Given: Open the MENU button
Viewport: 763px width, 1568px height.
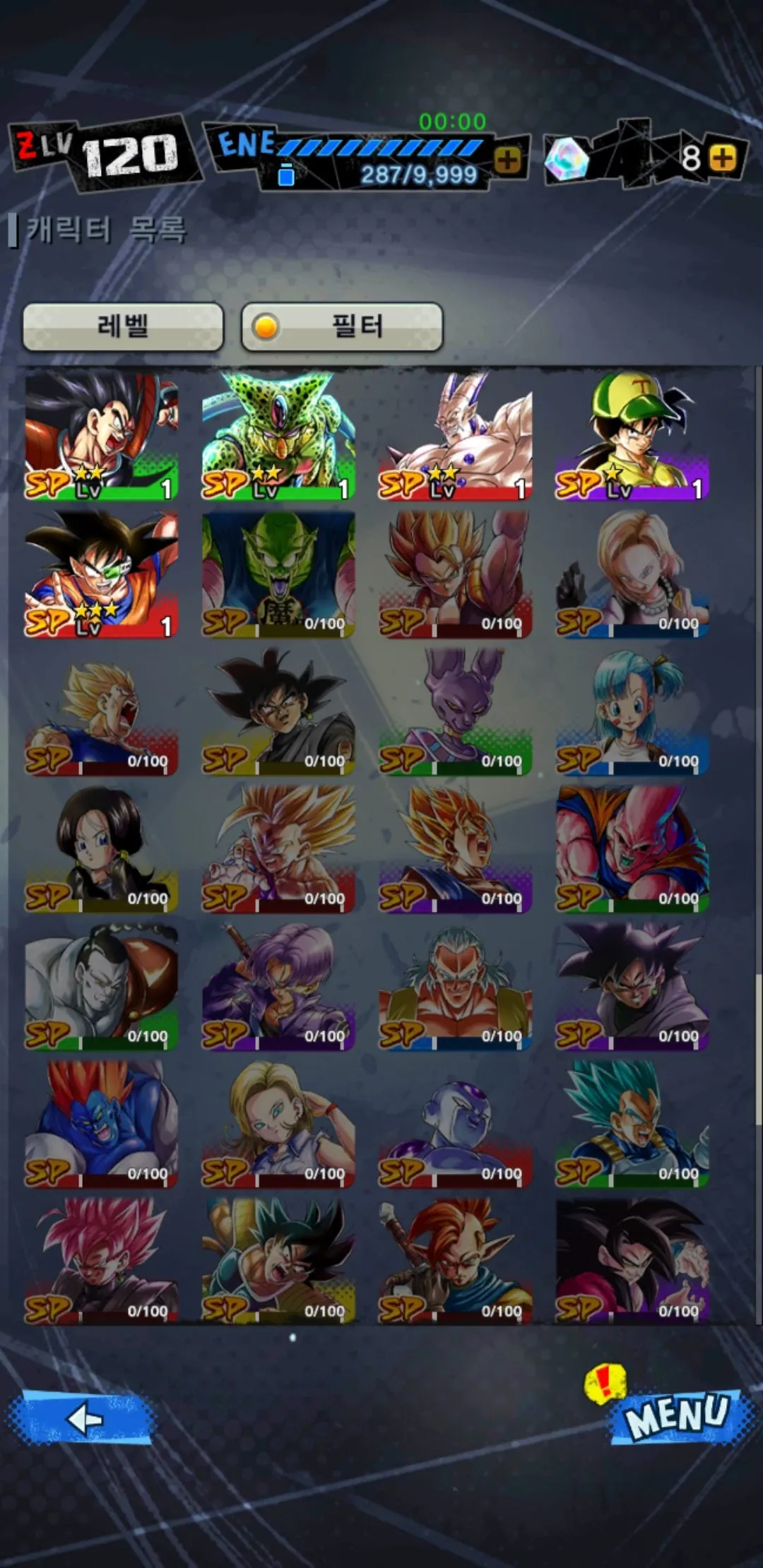Looking at the screenshot, I should click(x=677, y=1416).
